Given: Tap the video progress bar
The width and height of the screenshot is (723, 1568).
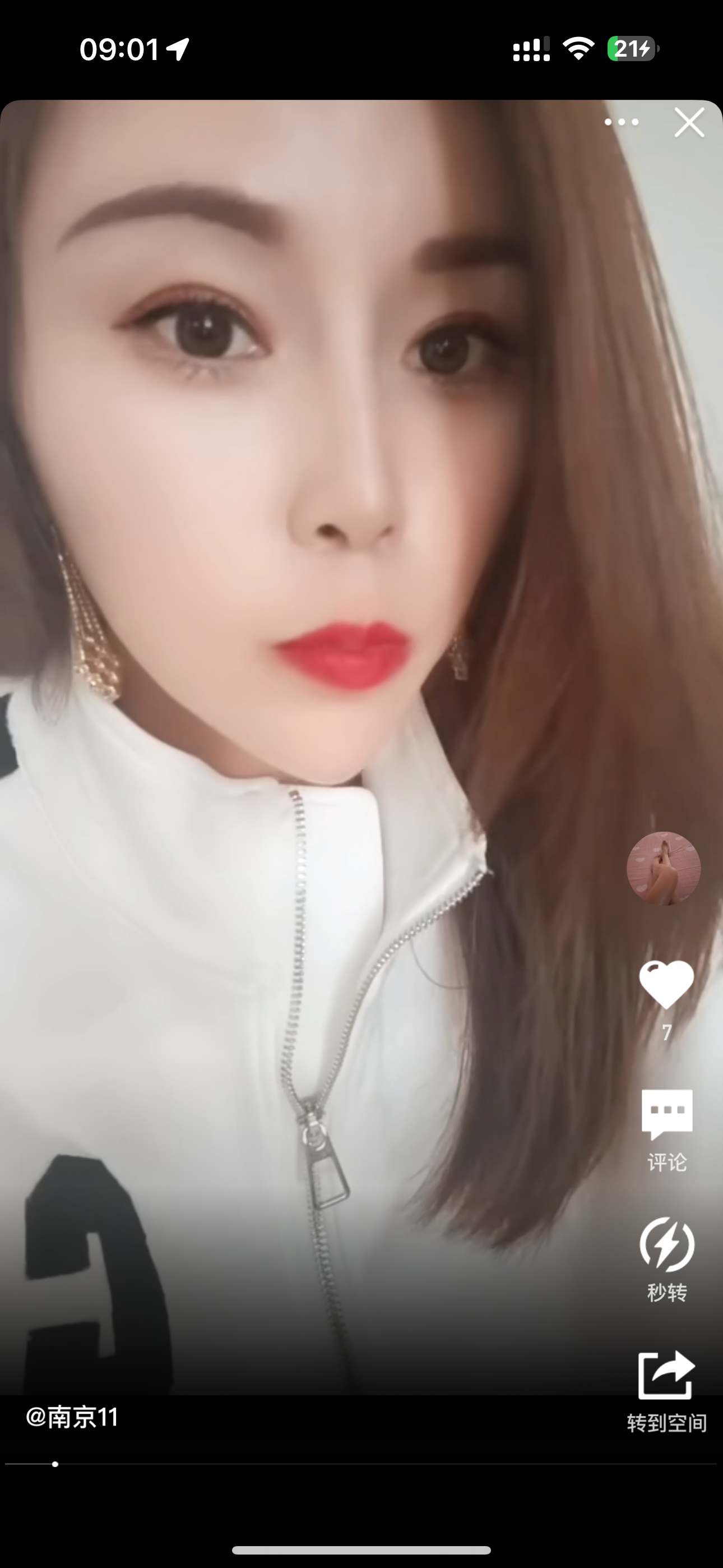Looking at the screenshot, I should coord(361,1464).
